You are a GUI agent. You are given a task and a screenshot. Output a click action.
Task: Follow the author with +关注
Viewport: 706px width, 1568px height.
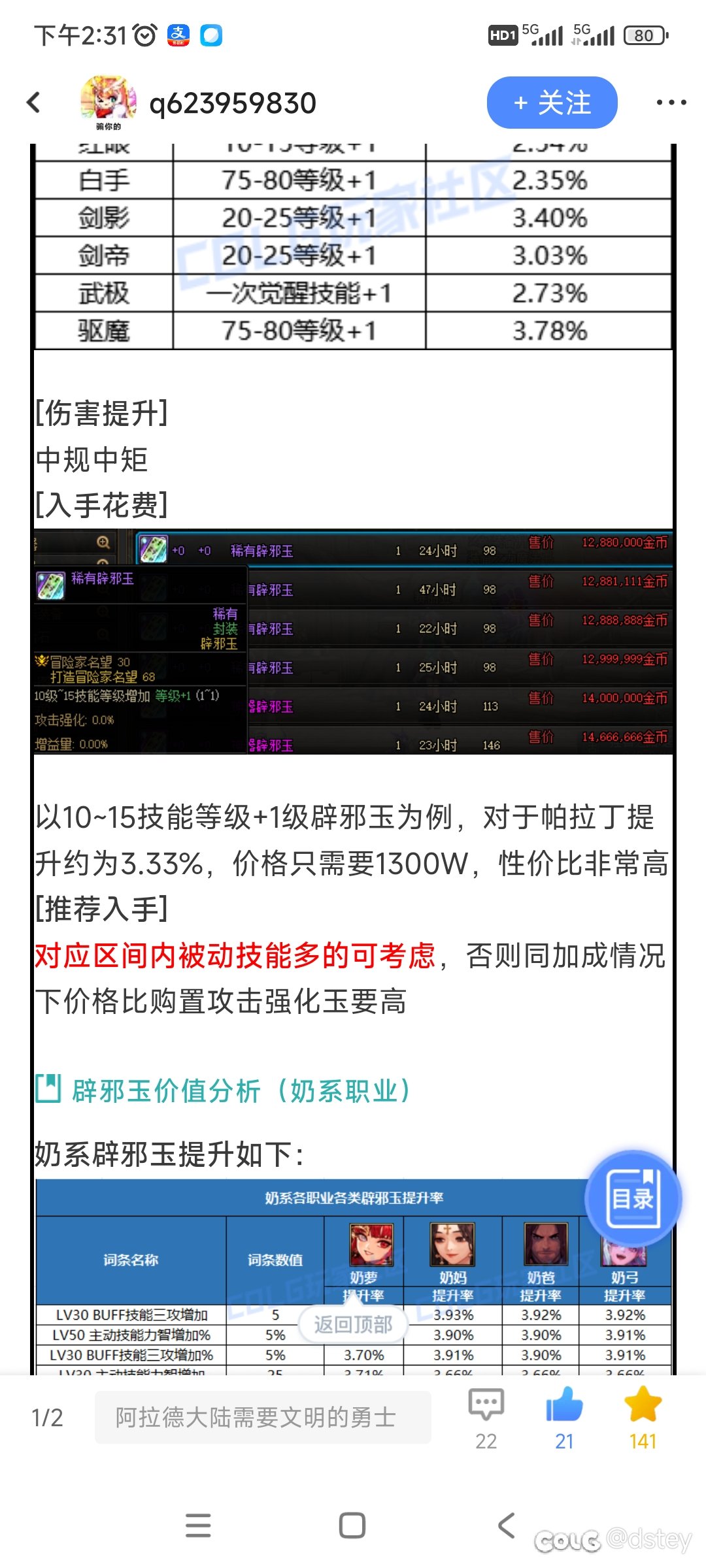pyautogui.click(x=552, y=103)
